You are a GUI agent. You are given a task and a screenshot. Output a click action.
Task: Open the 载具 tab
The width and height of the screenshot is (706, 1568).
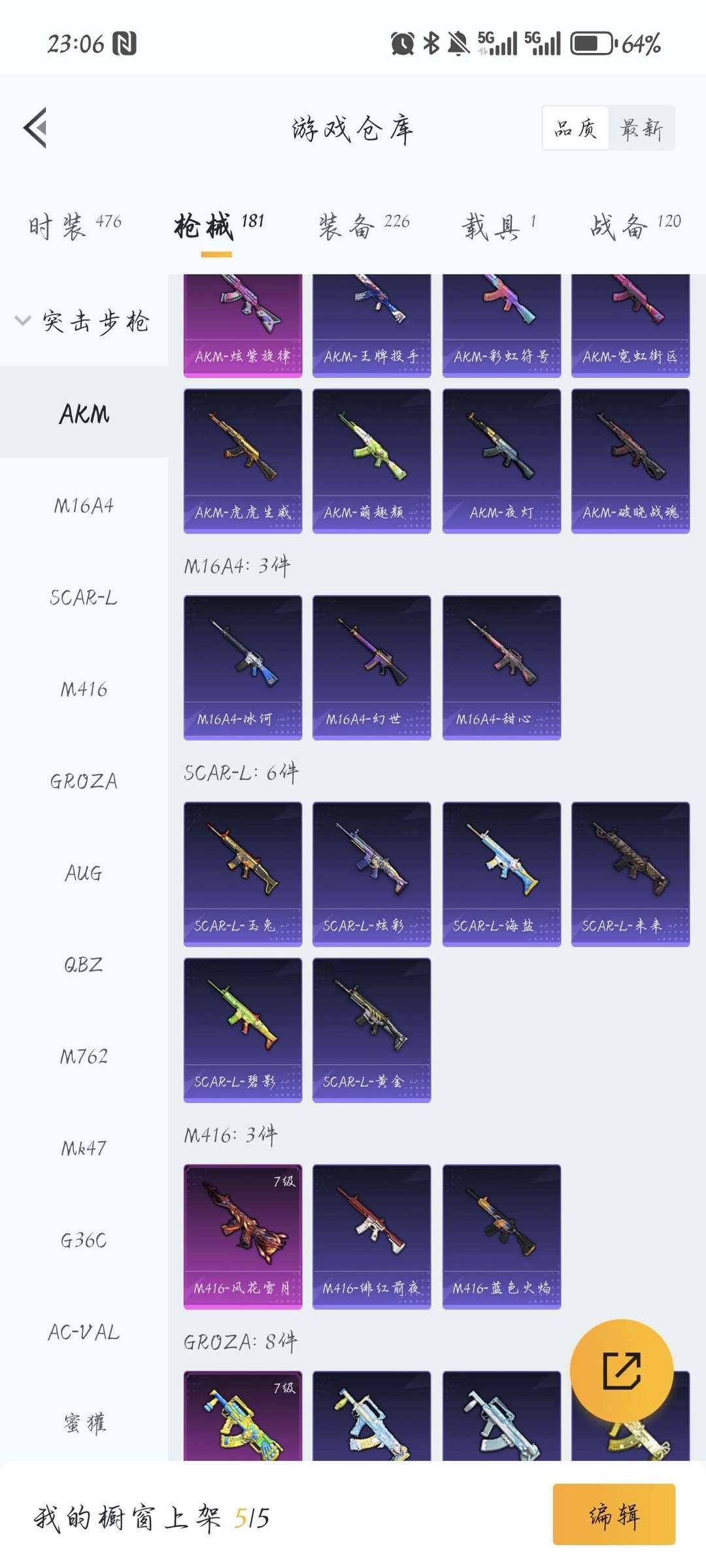coord(499,226)
